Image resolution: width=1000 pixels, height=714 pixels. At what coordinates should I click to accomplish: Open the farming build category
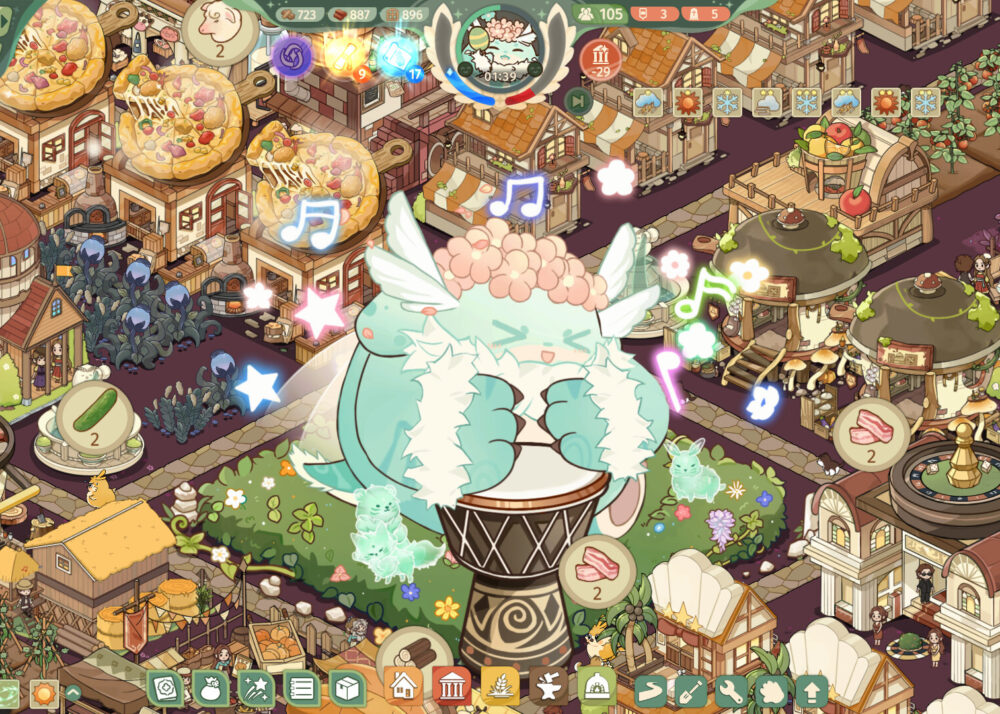tap(499, 687)
